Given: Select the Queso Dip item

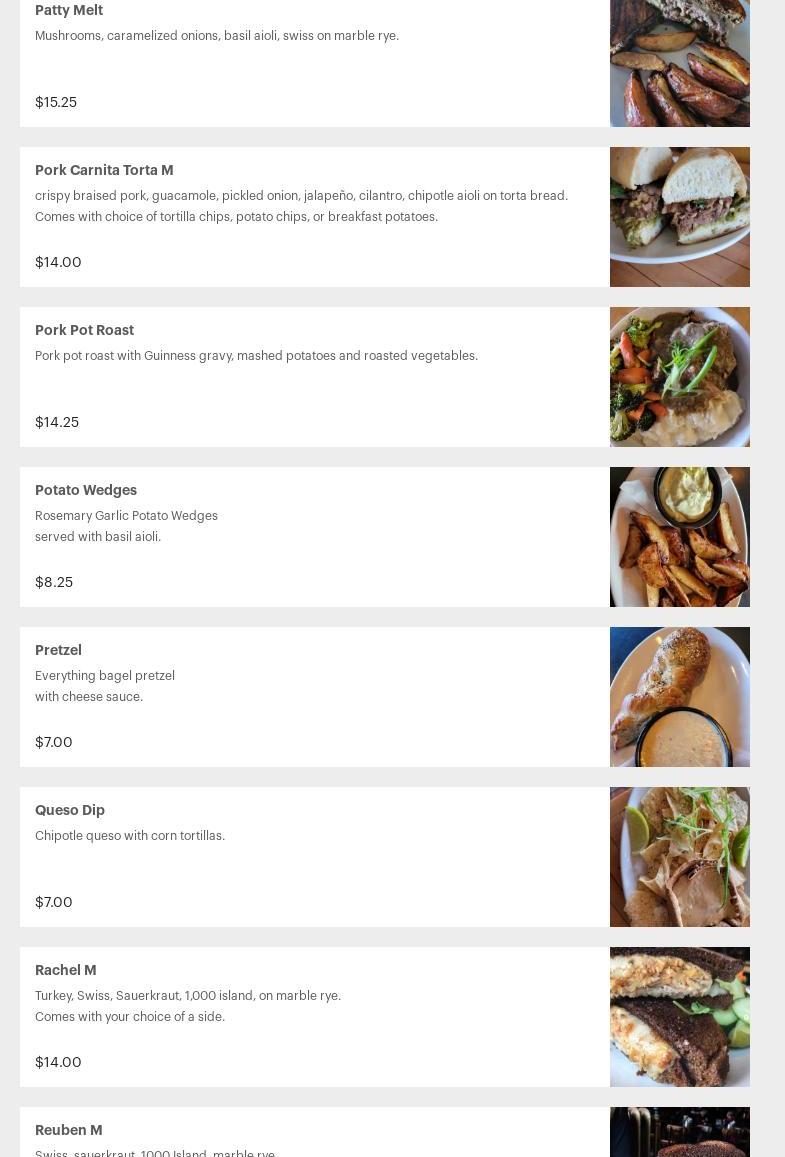Looking at the screenshot, I should (x=70, y=810).
